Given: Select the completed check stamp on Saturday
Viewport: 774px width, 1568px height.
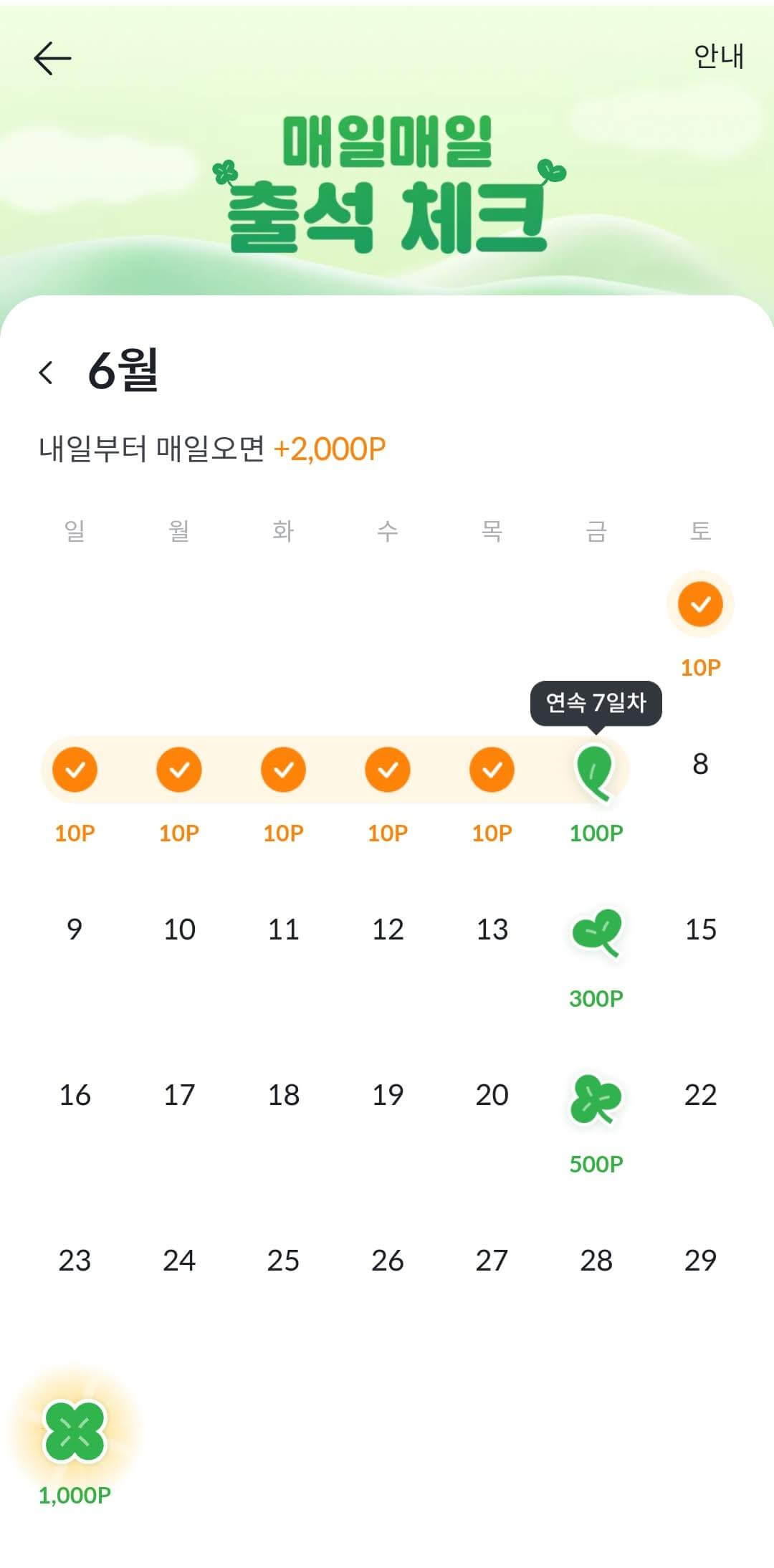Looking at the screenshot, I should [x=699, y=604].
